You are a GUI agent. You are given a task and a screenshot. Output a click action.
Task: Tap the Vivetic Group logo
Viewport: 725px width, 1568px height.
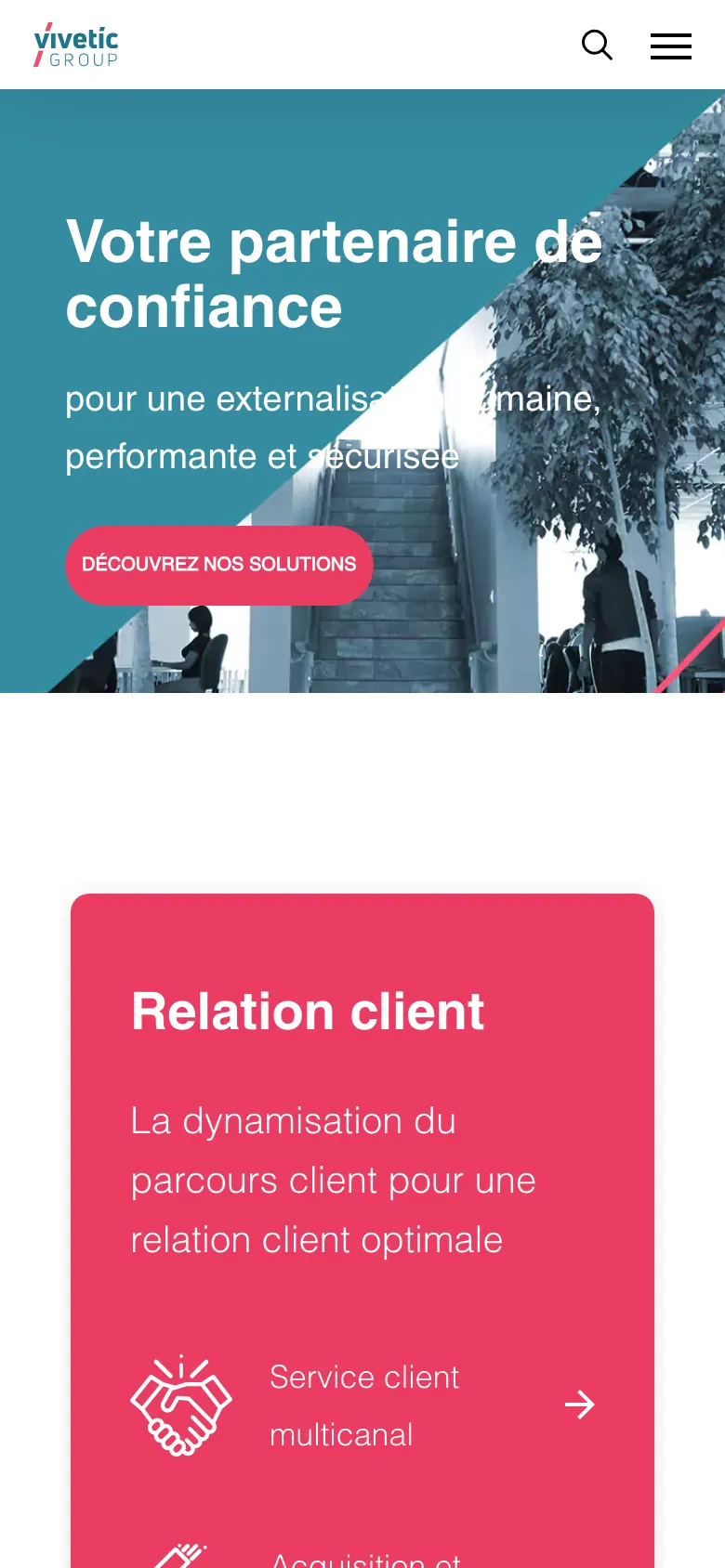point(76,46)
